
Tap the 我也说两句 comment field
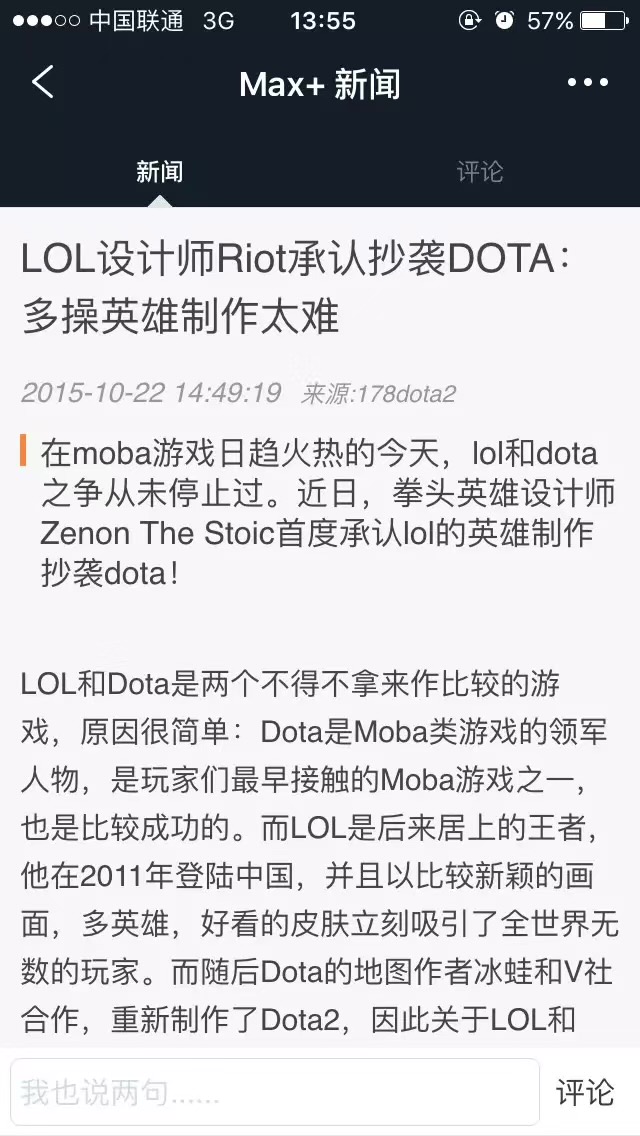click(275, 1092)
